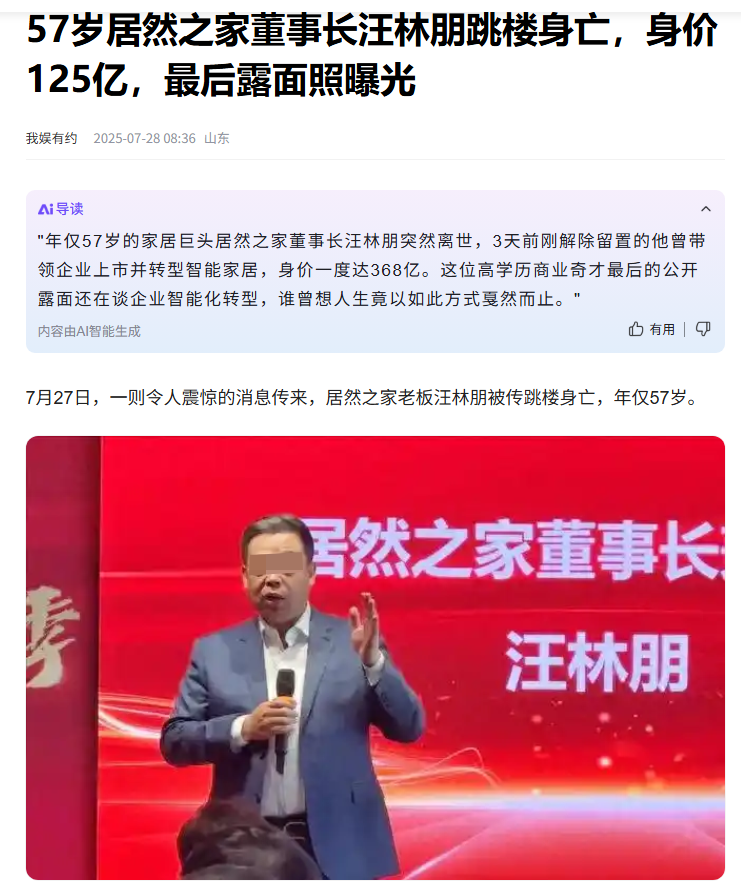742x888 pixels.
Task: Mark the AI summary as 有用
Action: [651, 329]
